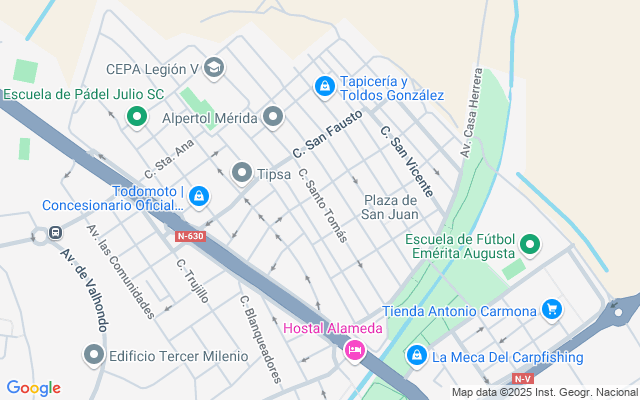
Task: Open the Google logo link
Action: pos(33,388)
